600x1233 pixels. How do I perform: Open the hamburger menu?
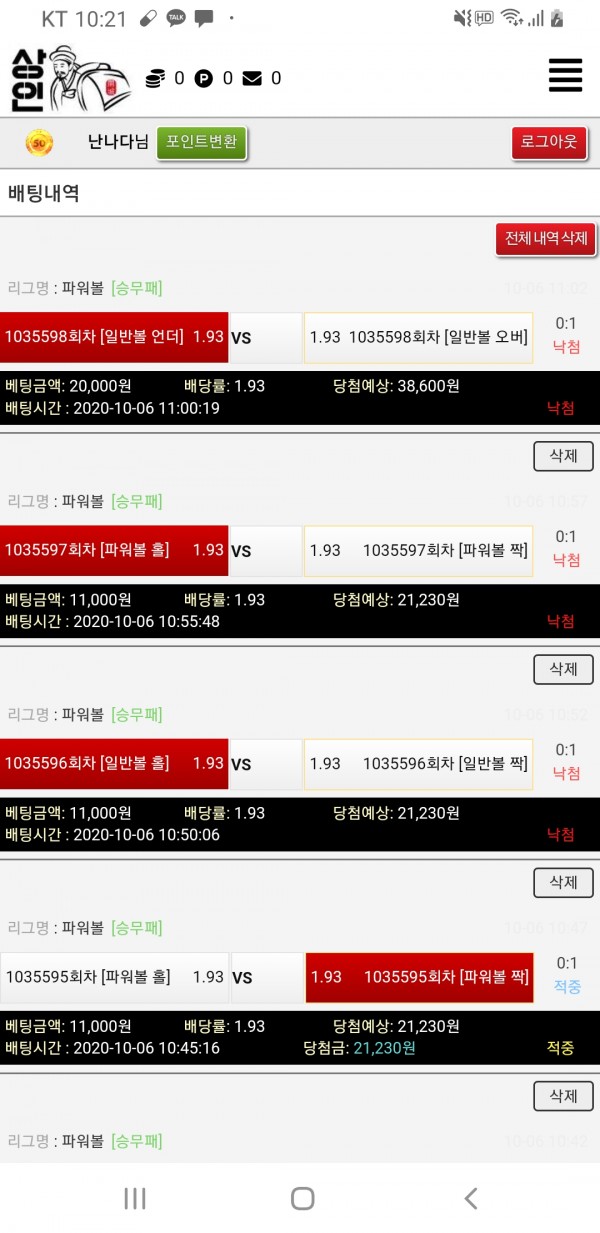pos(565,76)
